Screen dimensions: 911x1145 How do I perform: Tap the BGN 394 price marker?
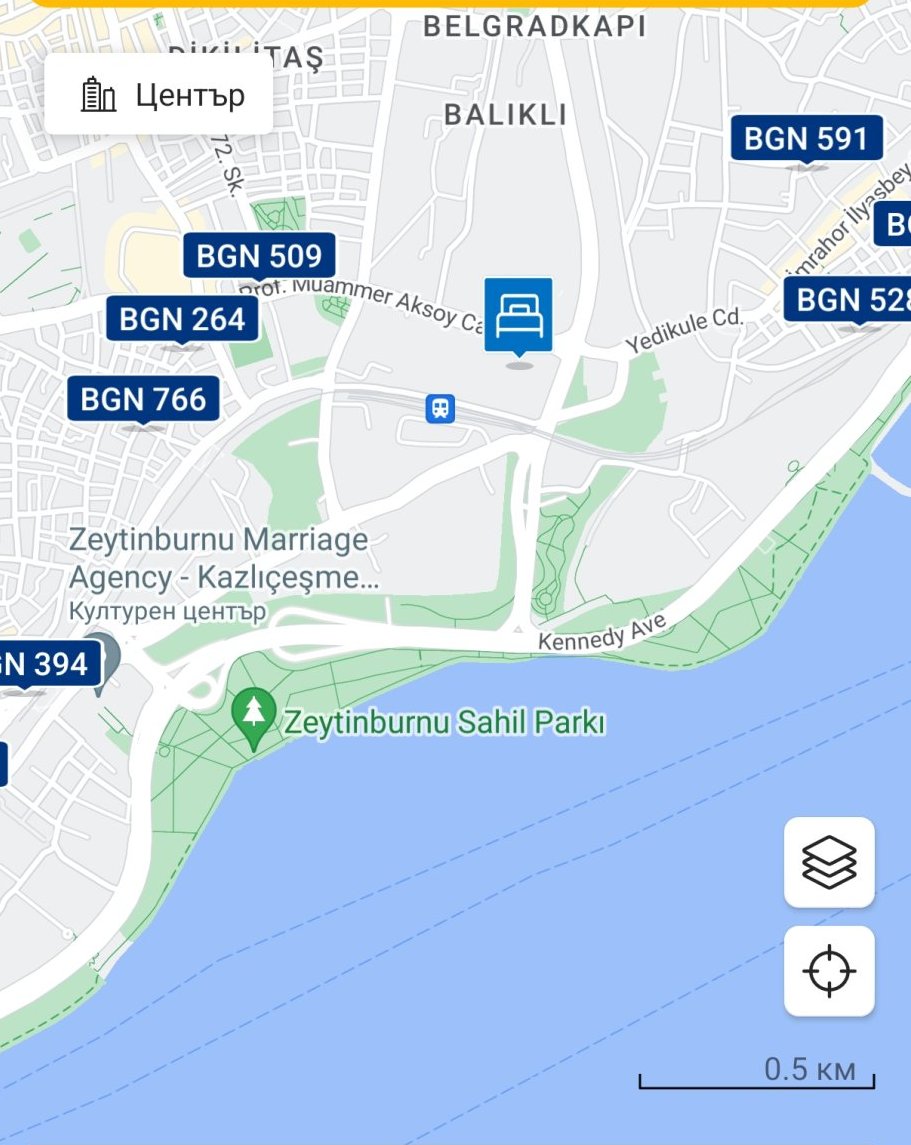[x=50, y=664]
